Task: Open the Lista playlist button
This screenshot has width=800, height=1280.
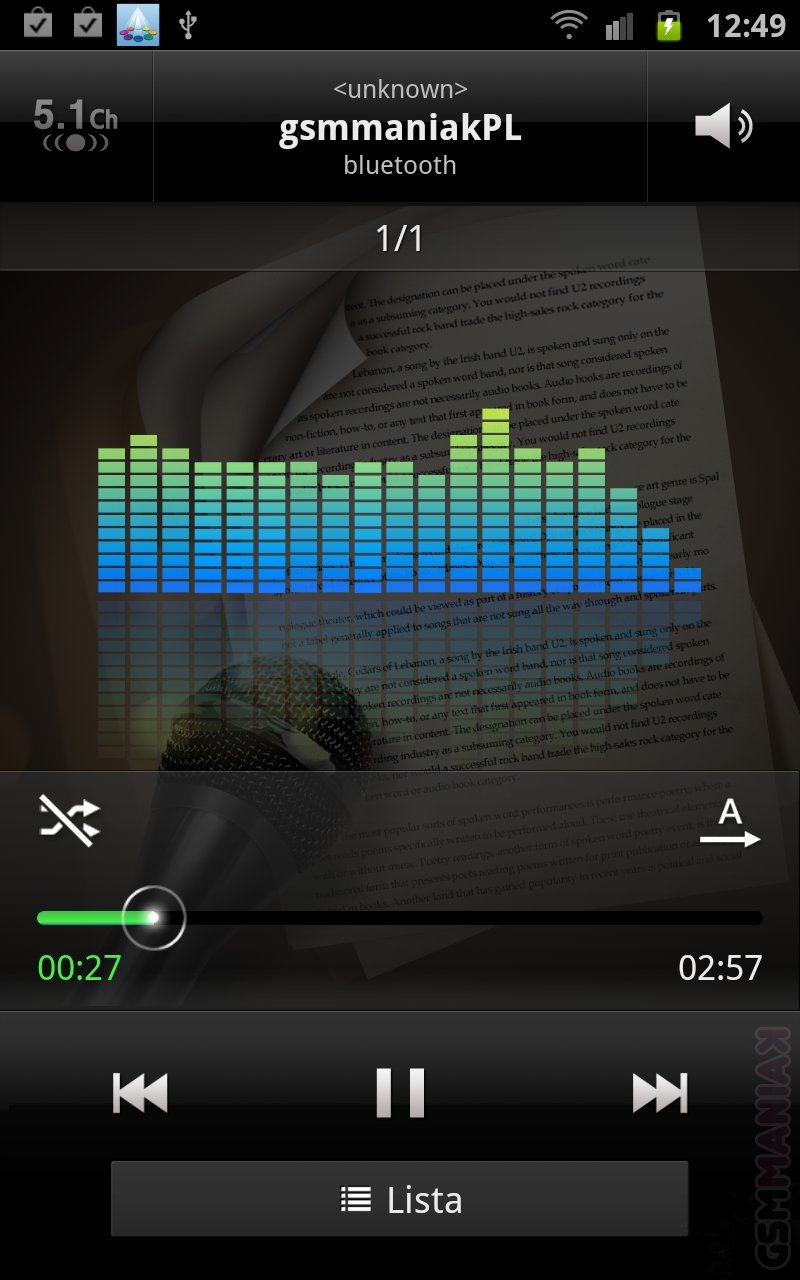Action: pyautogui.click(x=400, y=1199)
